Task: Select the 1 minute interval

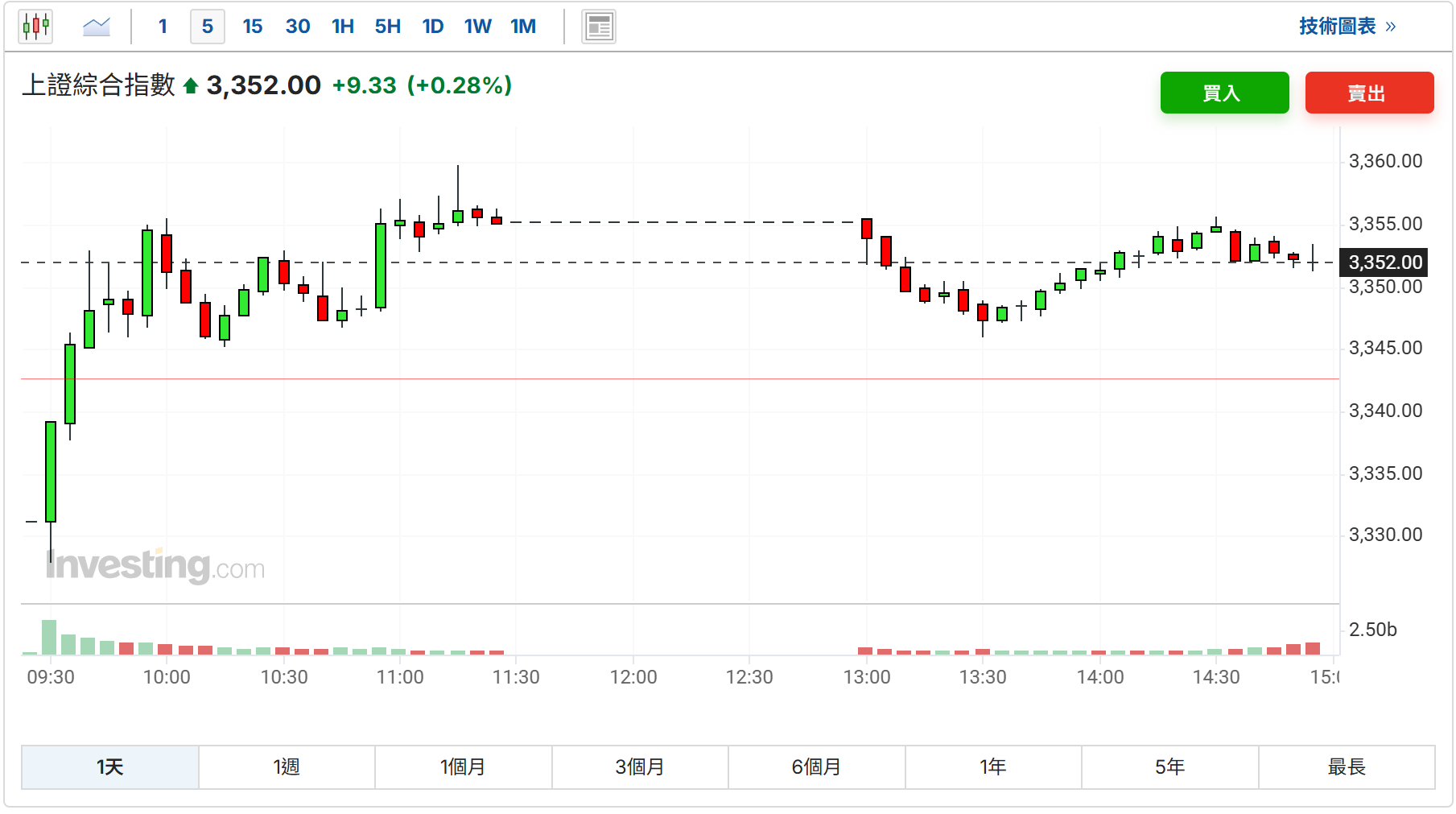Action: (x=163, y=27)
